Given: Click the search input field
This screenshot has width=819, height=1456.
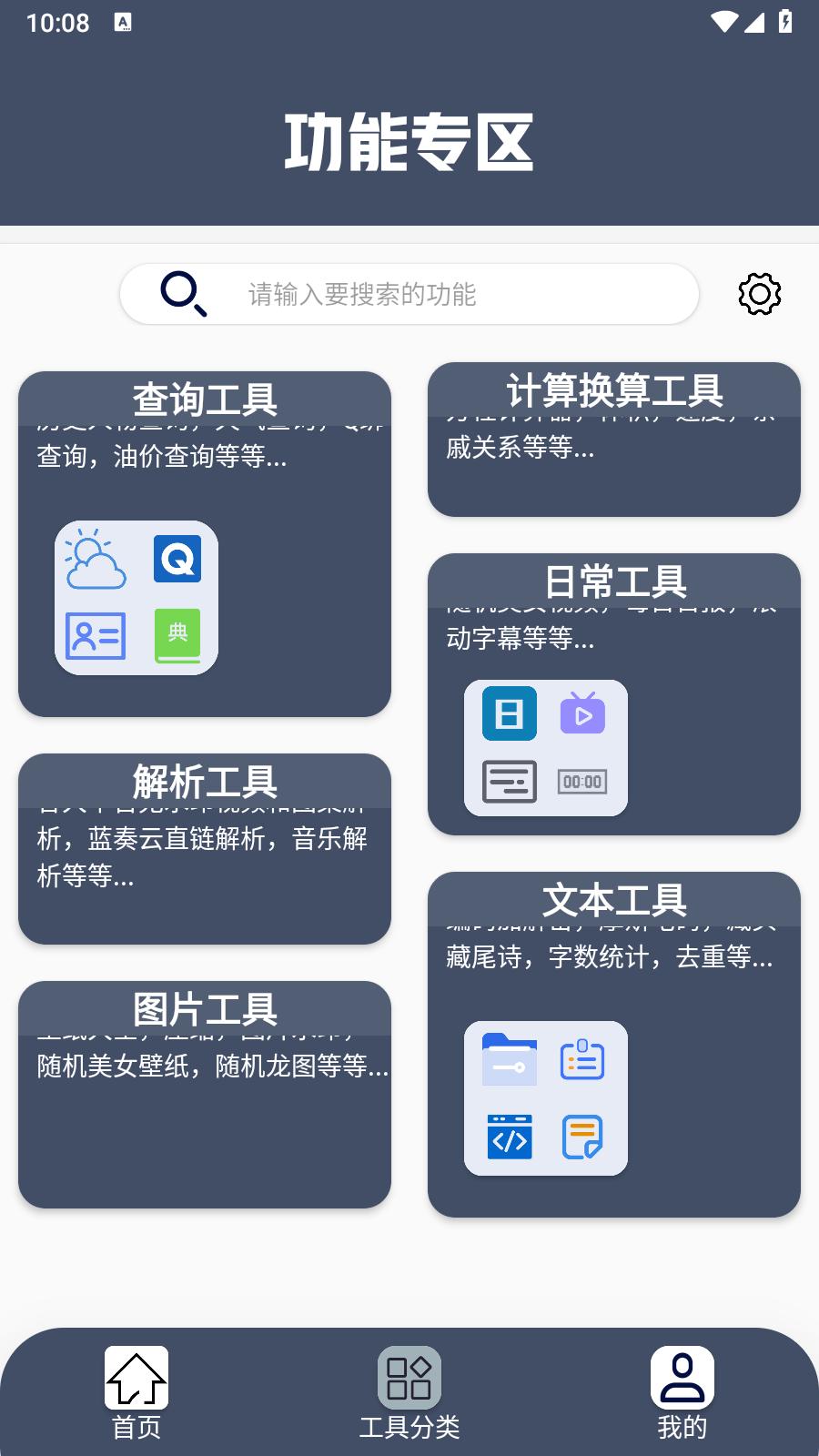Looking at the screenshot, I should tap(409, 294).
